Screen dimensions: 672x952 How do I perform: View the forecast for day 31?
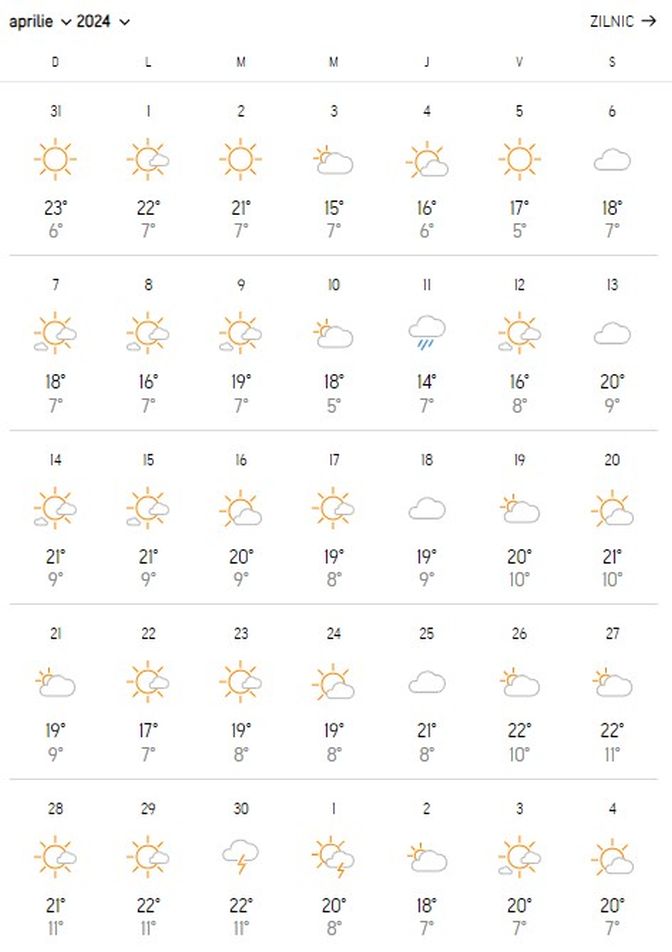[55, 168]
